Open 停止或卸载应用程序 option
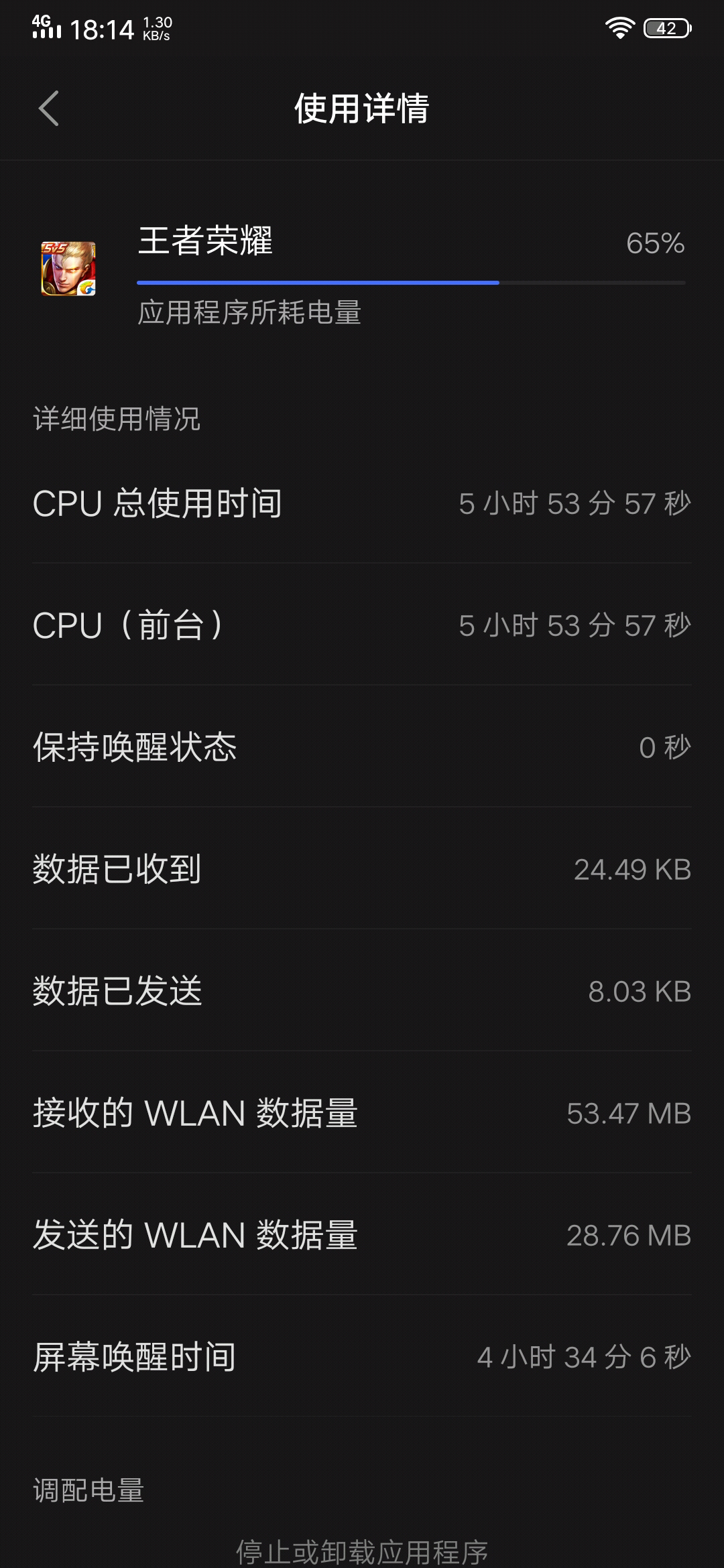 click(362, 1551)
